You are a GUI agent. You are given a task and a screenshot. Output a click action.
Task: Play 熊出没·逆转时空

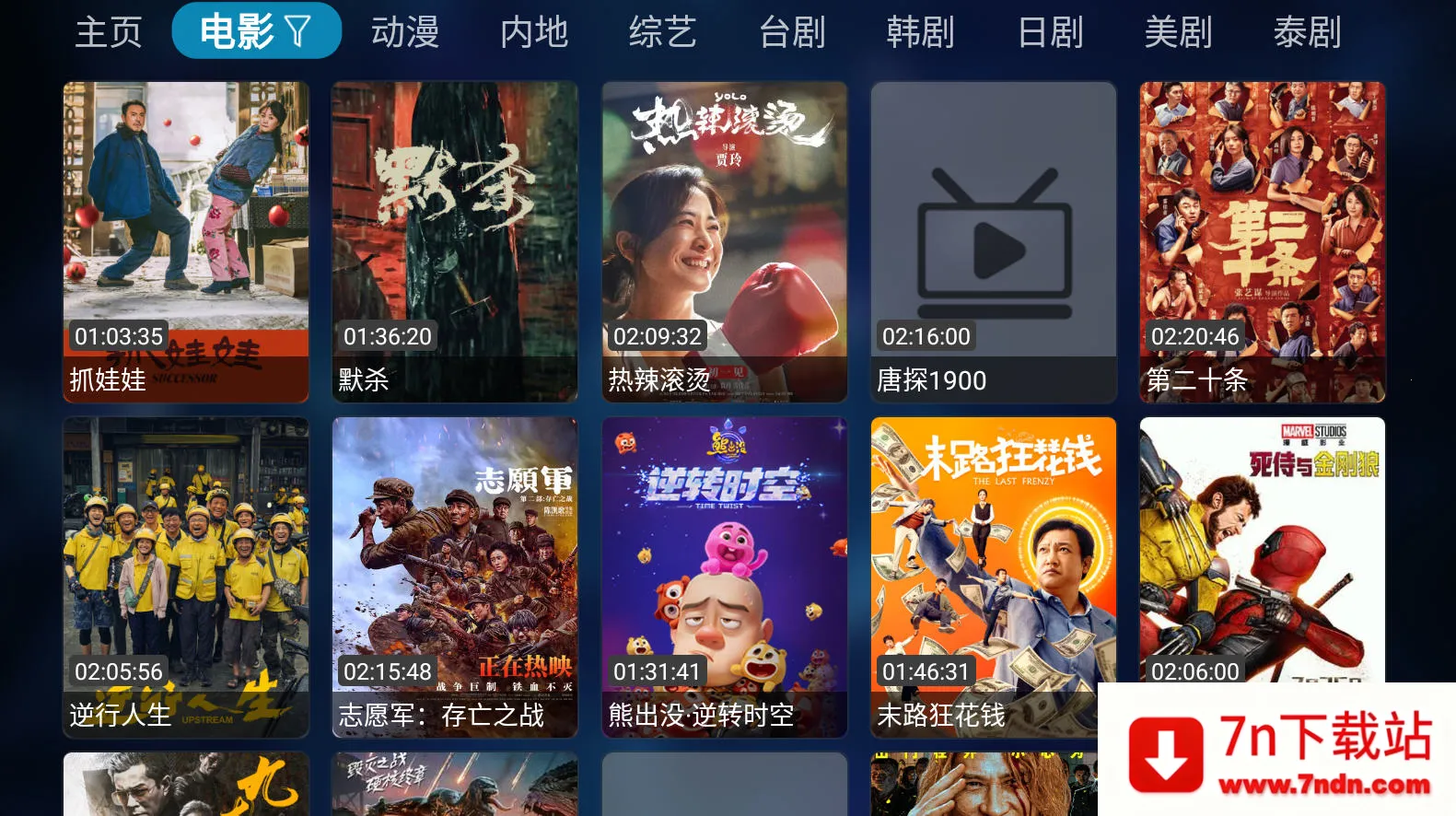pos(725,577)
